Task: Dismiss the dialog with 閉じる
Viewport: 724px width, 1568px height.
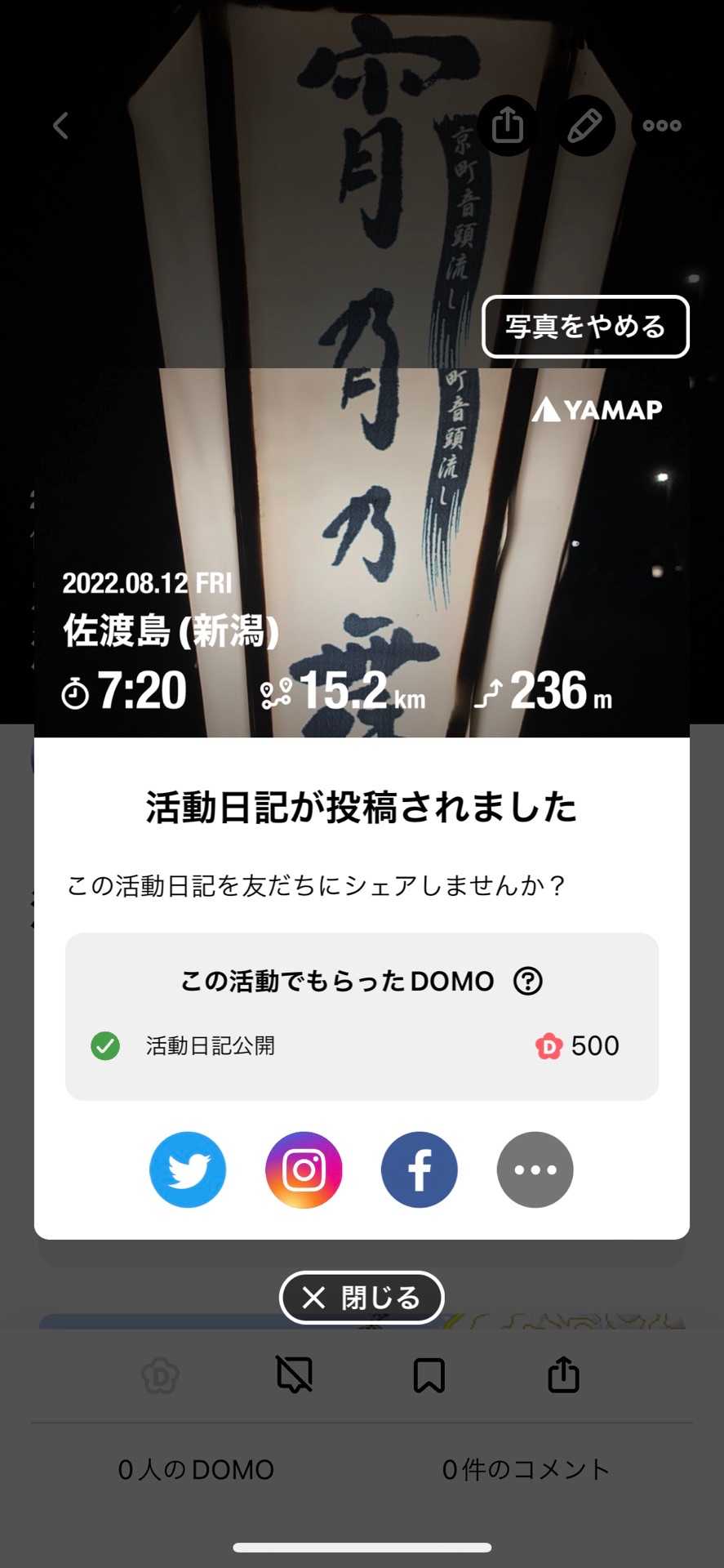Action: [362, 1298]
